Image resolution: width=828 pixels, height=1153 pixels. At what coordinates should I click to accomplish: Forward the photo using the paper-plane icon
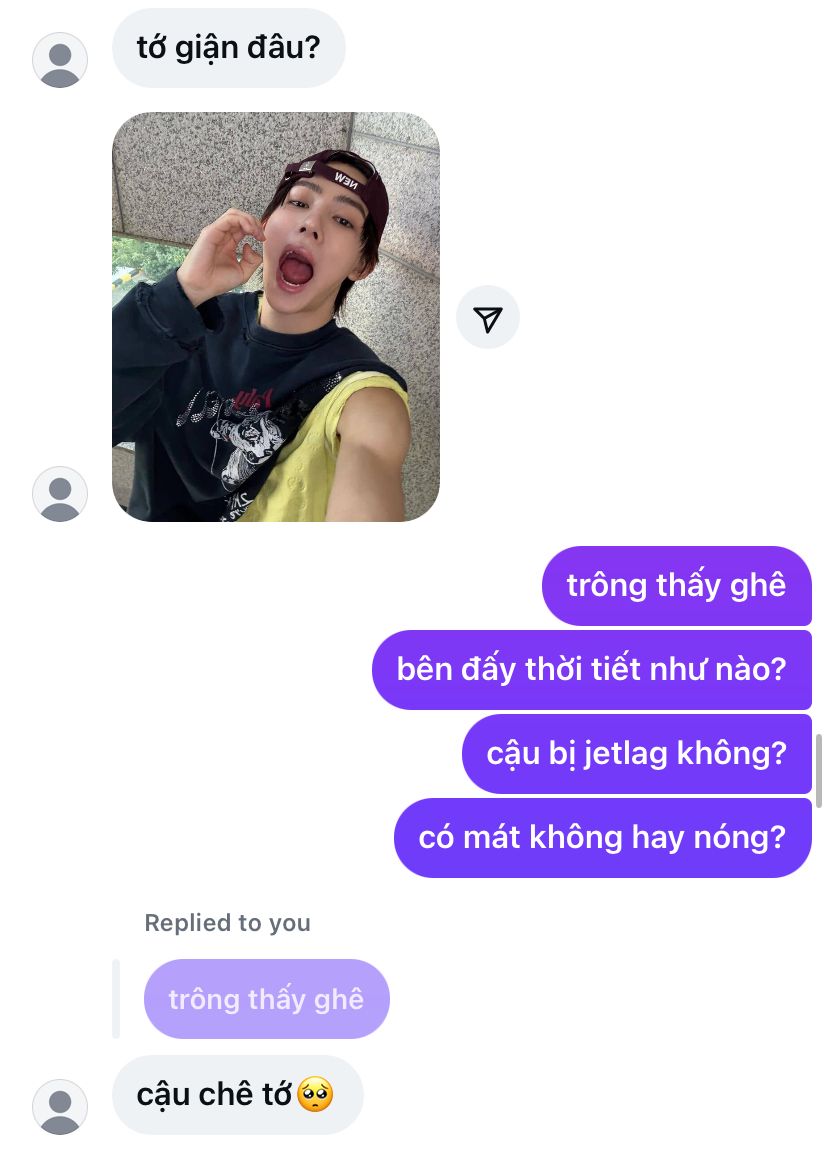(488, 318)
